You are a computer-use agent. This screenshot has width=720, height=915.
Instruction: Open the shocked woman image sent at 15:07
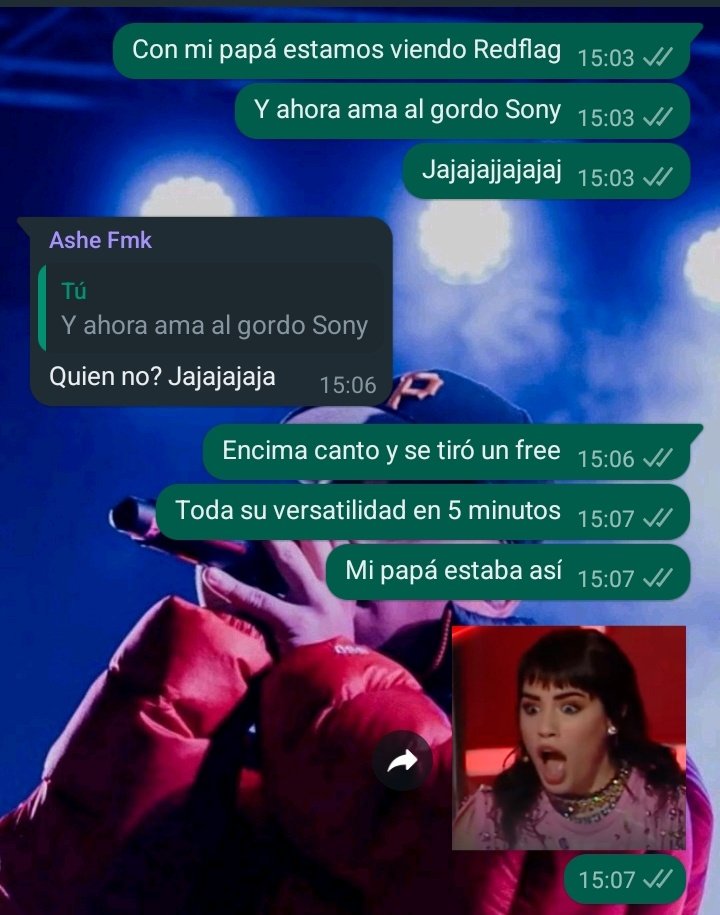pyautogui.click(x=569, y=737)
